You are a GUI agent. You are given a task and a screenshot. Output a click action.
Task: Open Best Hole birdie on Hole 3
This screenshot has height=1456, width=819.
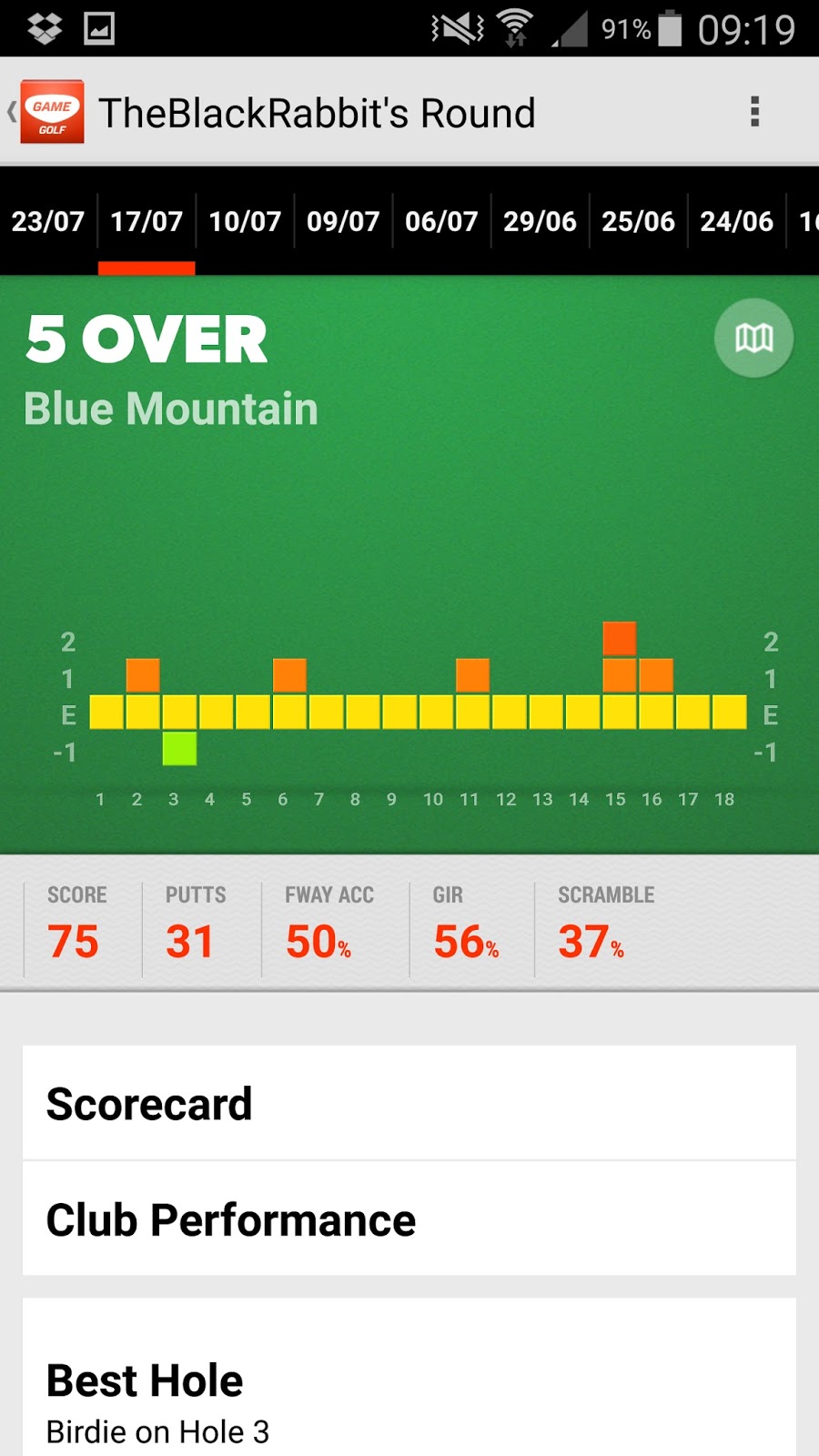click(409, 1378)
